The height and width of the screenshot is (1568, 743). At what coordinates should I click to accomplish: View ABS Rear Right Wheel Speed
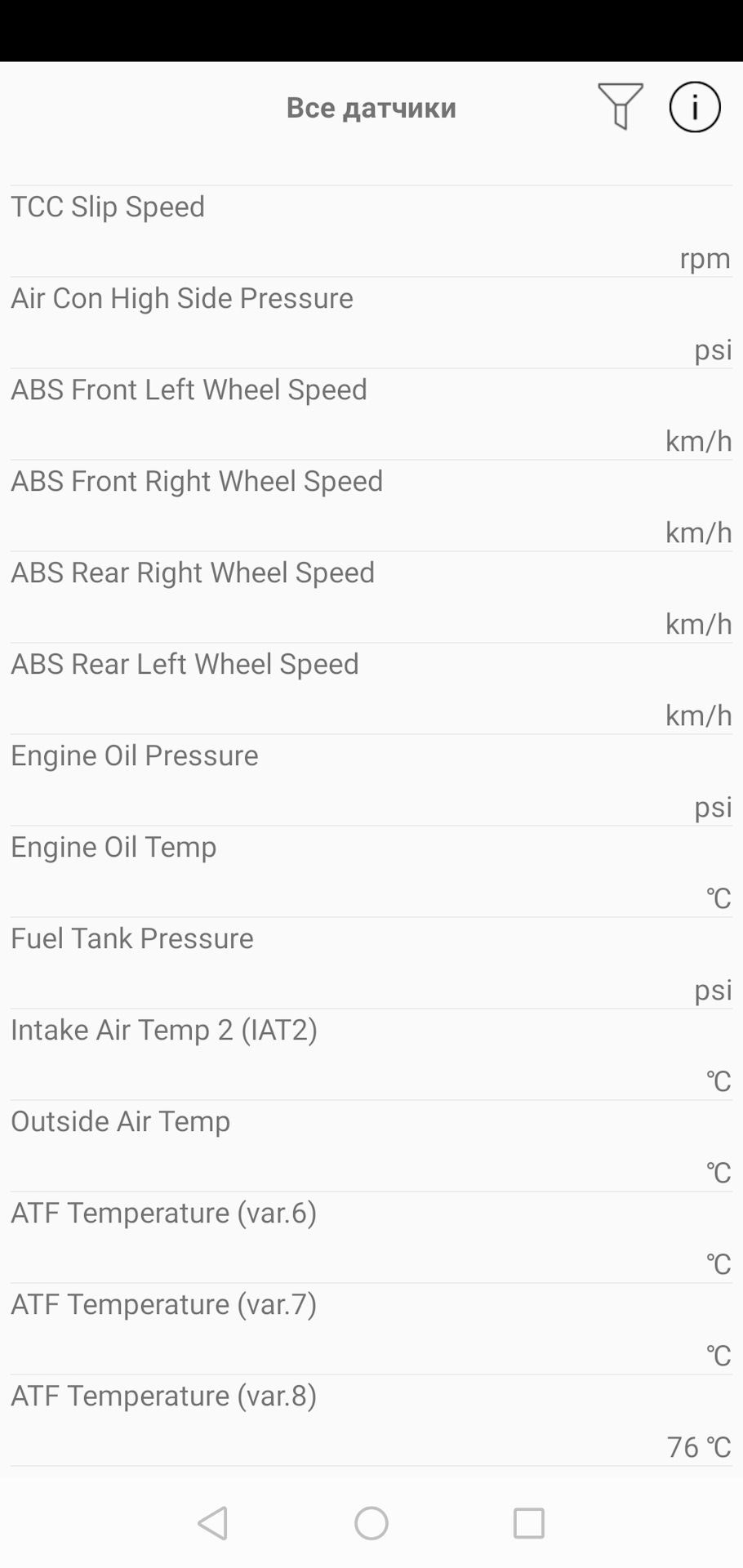(371, 597)
